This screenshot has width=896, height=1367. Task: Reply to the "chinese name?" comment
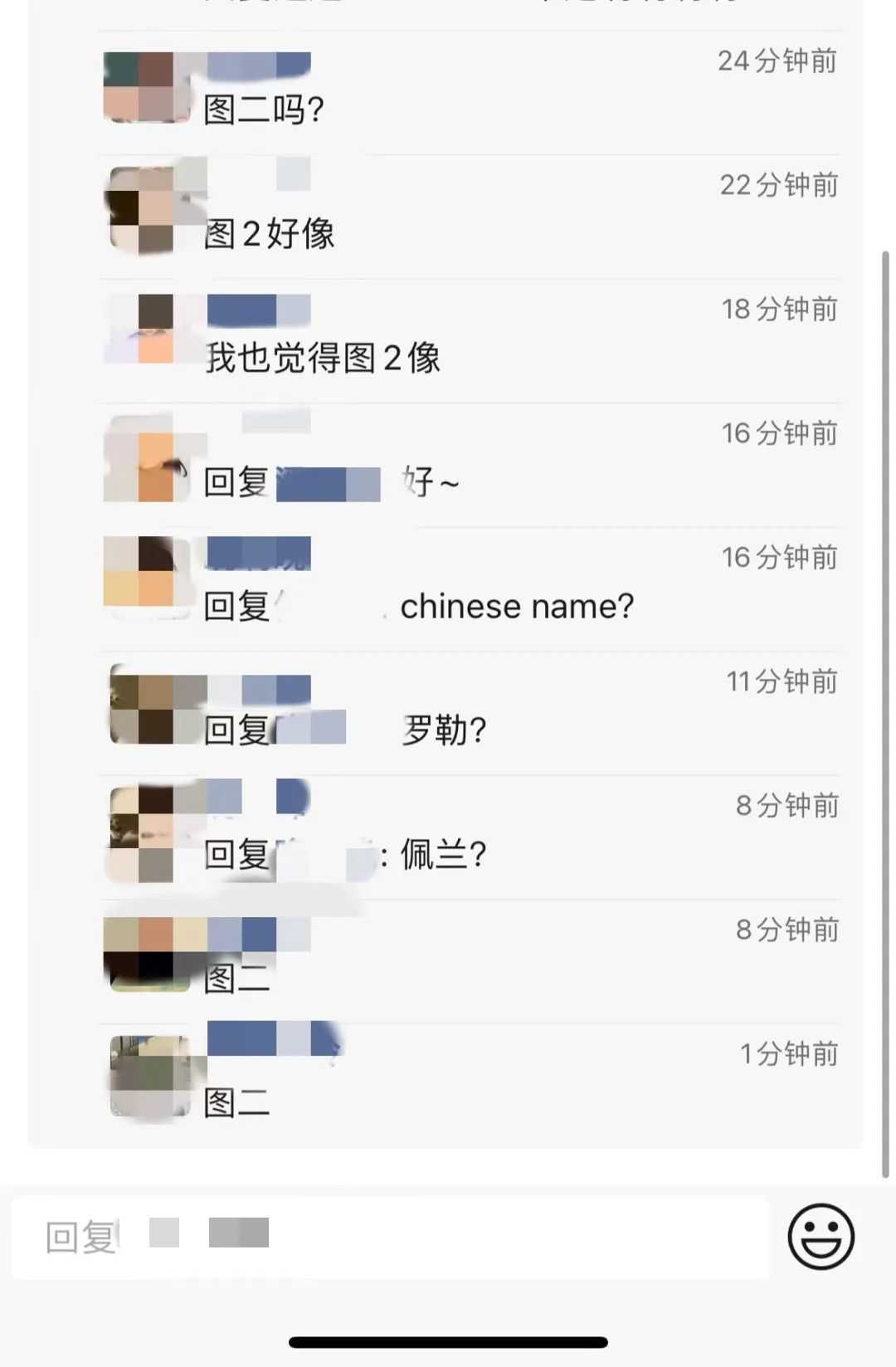[x=516, y=607]
